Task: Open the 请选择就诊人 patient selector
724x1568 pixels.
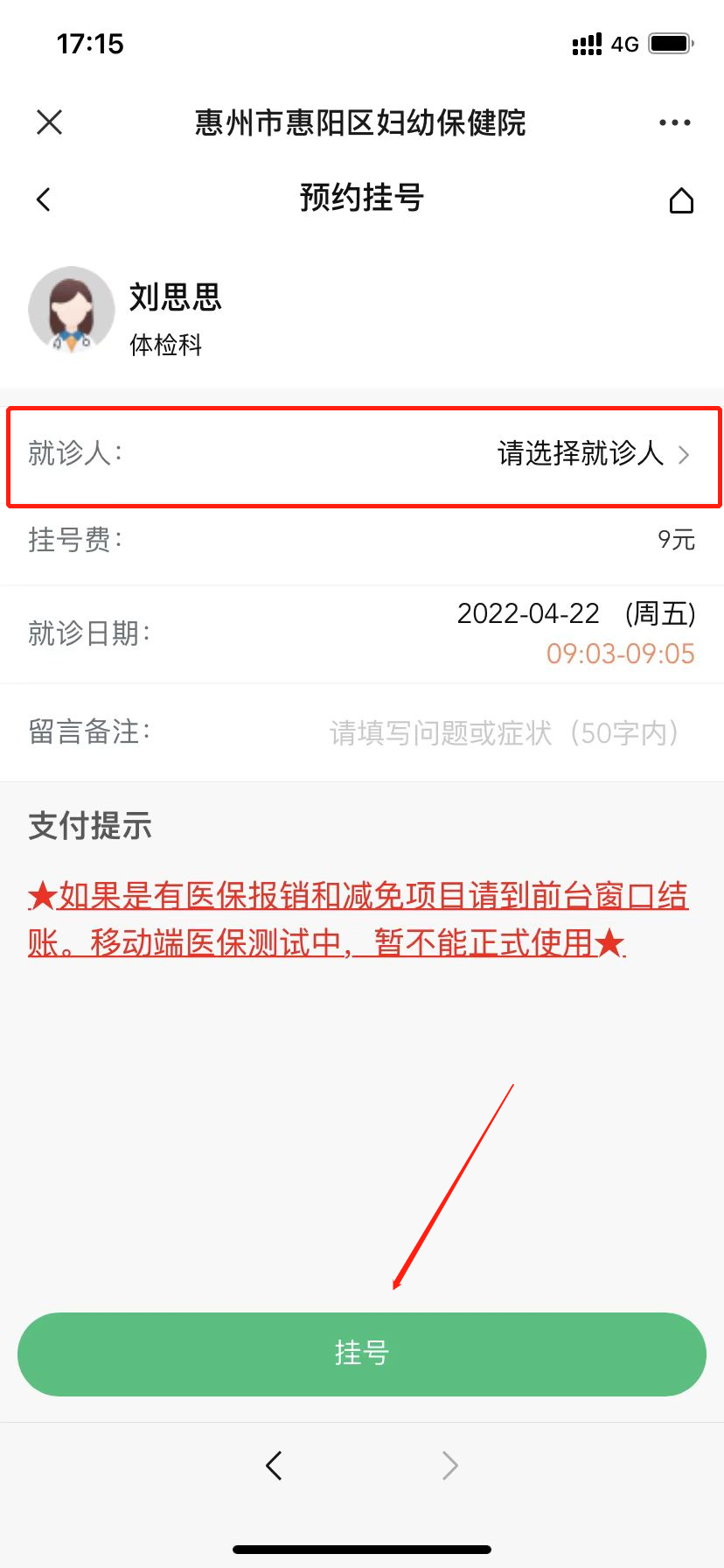Action: click(x=593, y=454)
